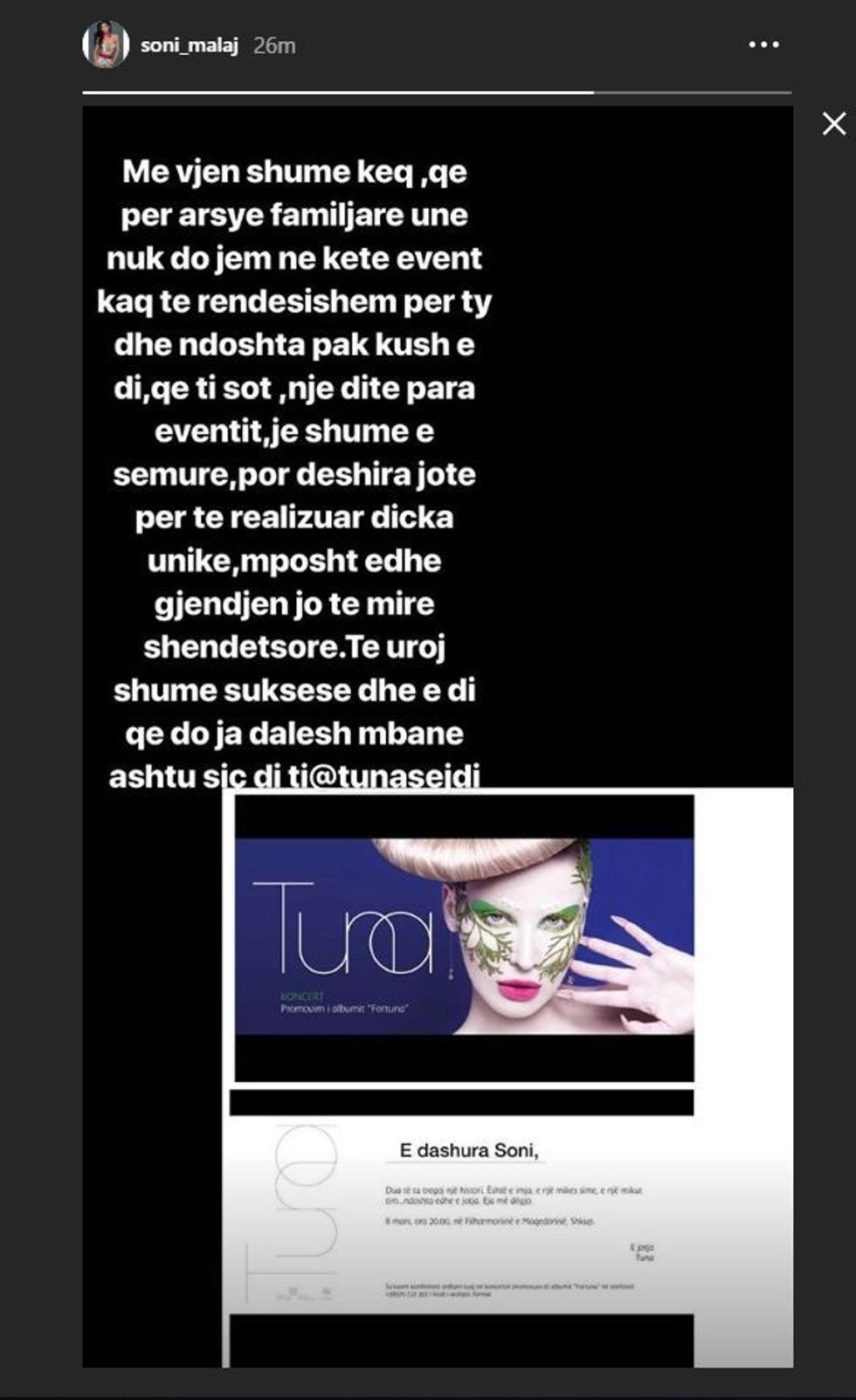Image resolution: width=856 pixels, height=1400 pixels.
Task: Open the soni_malaj username link
Action: click(x=189, y=45)
